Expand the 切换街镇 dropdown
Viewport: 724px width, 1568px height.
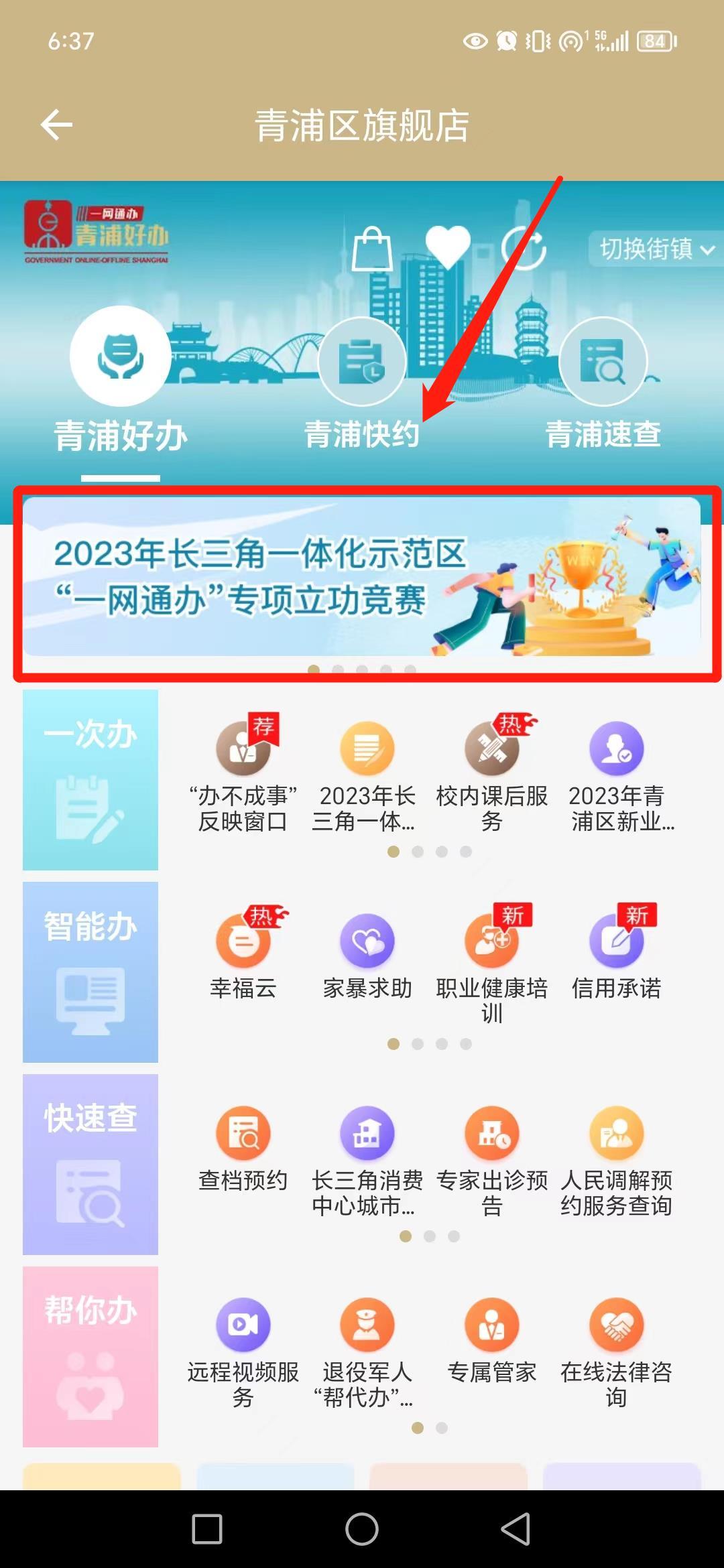tap(656, 249)
